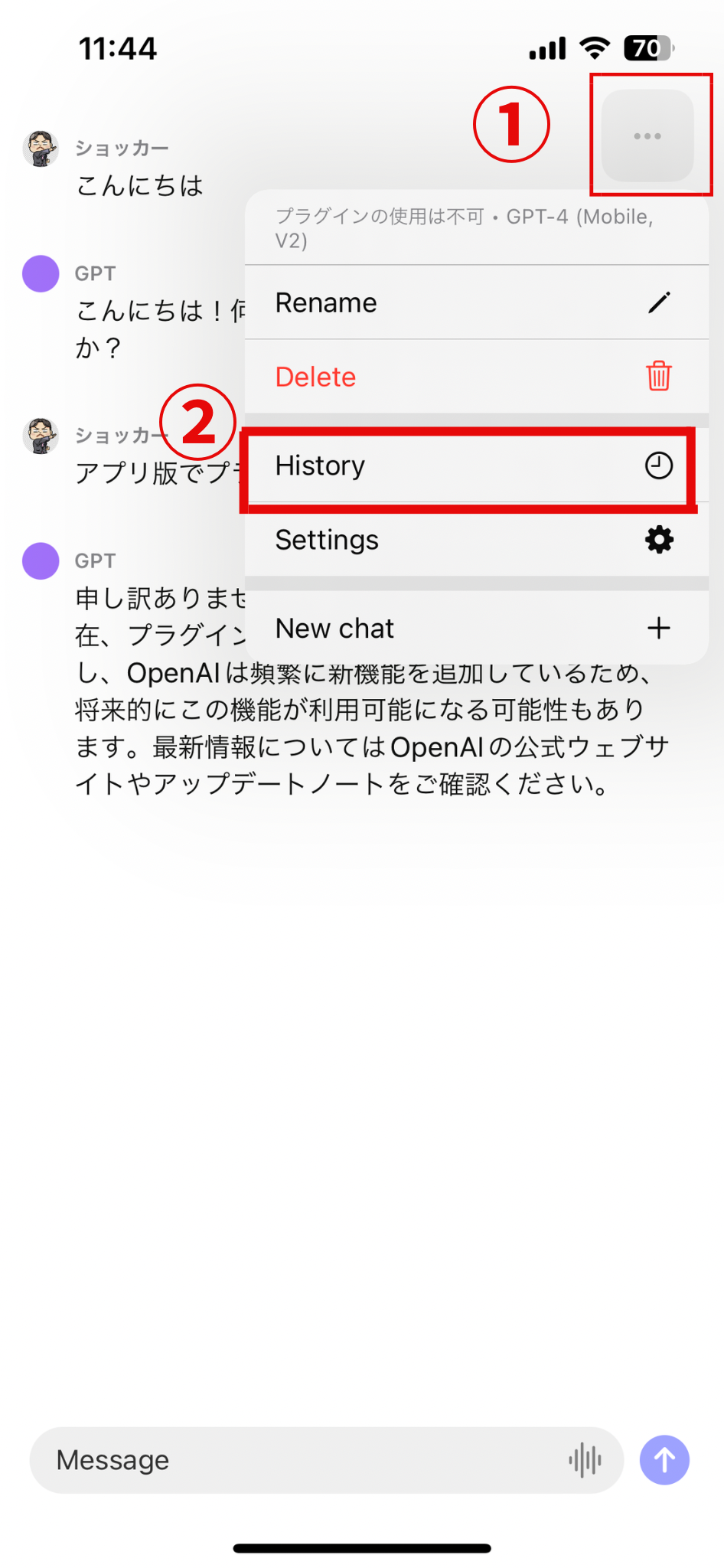Open Settings from the menu

click(x=476, y=541)
